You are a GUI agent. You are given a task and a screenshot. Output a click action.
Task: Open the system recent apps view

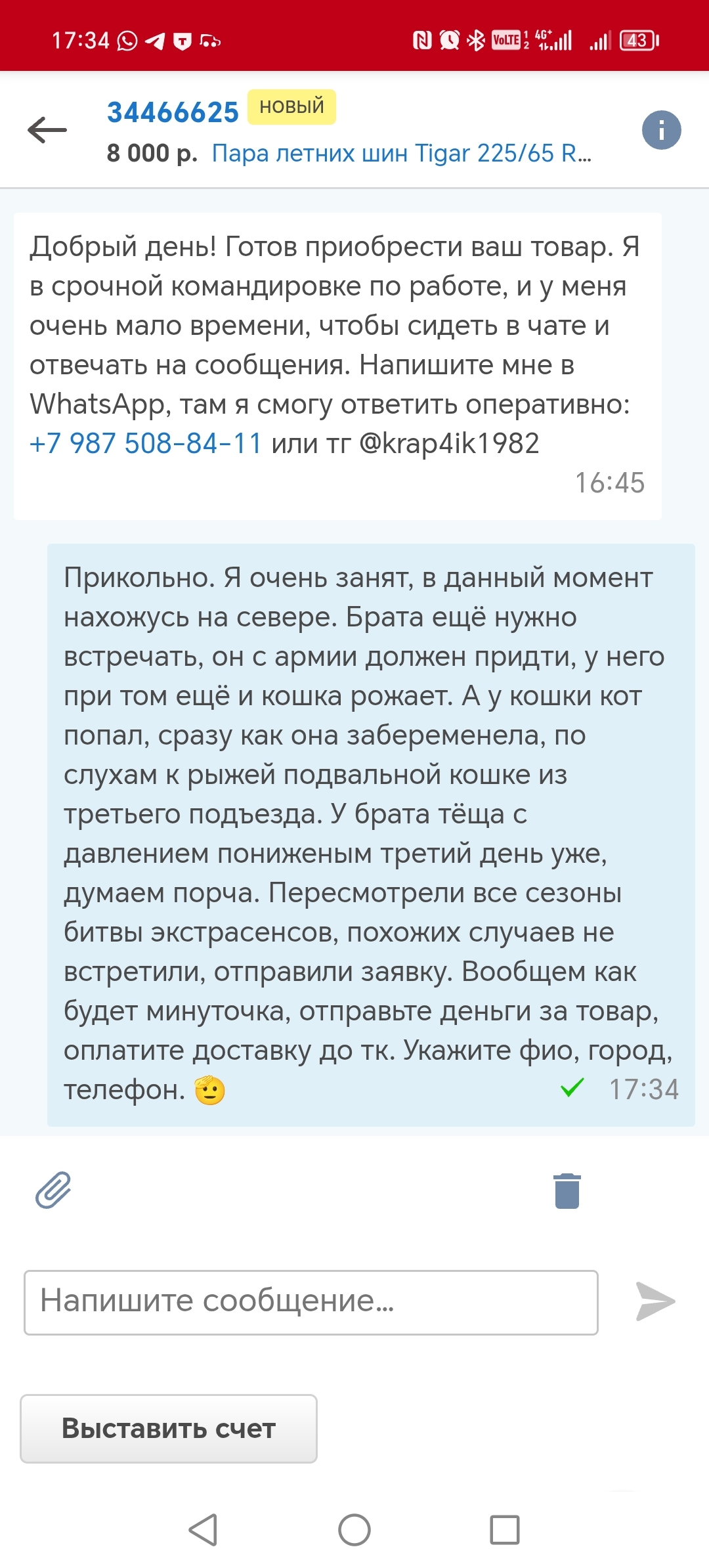[x=505, y=1530]
